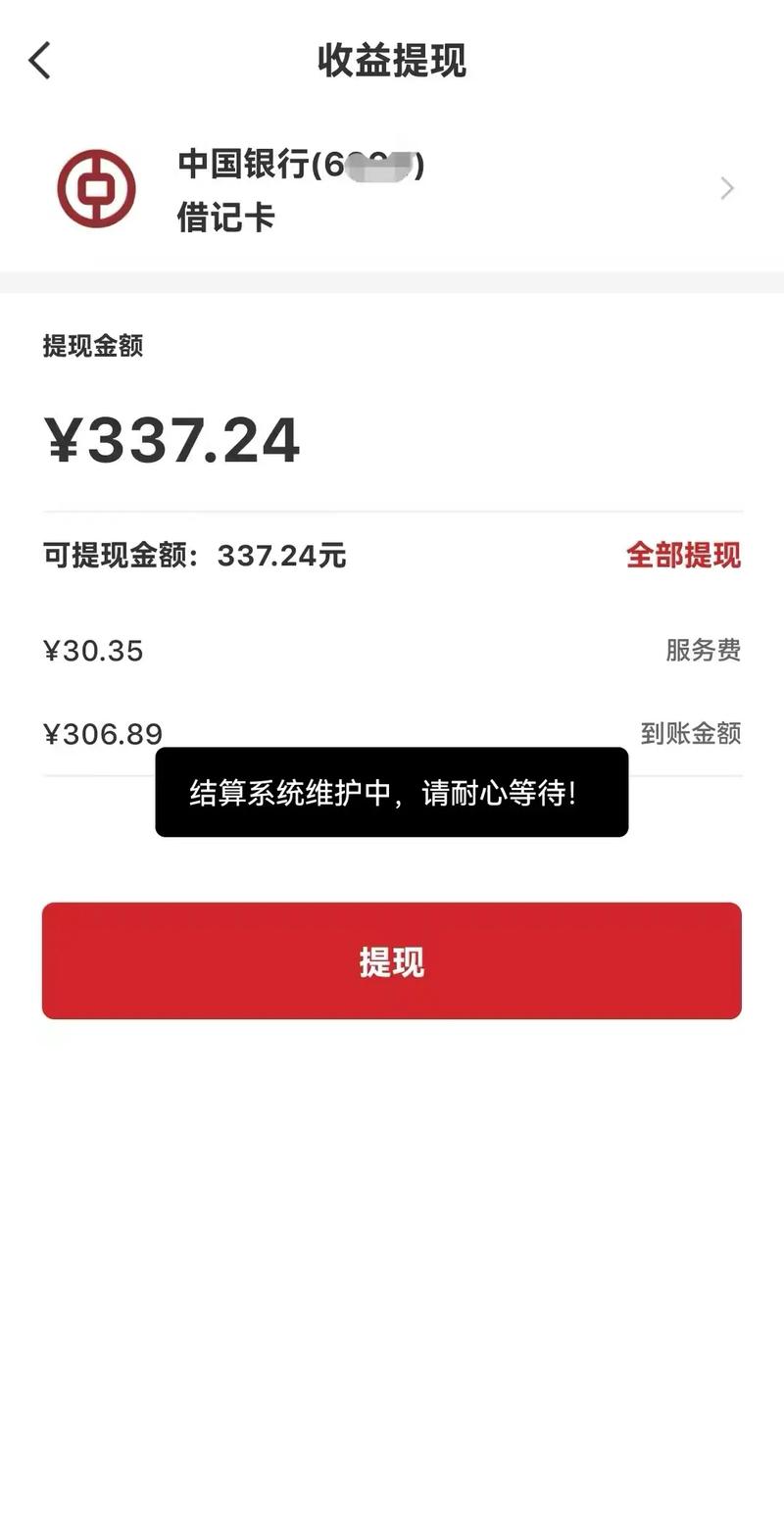The width and height of the screenshot is (784, 1519).
Task: Tap the 借记卡 debit card label
Action: (x=223, y=220)
